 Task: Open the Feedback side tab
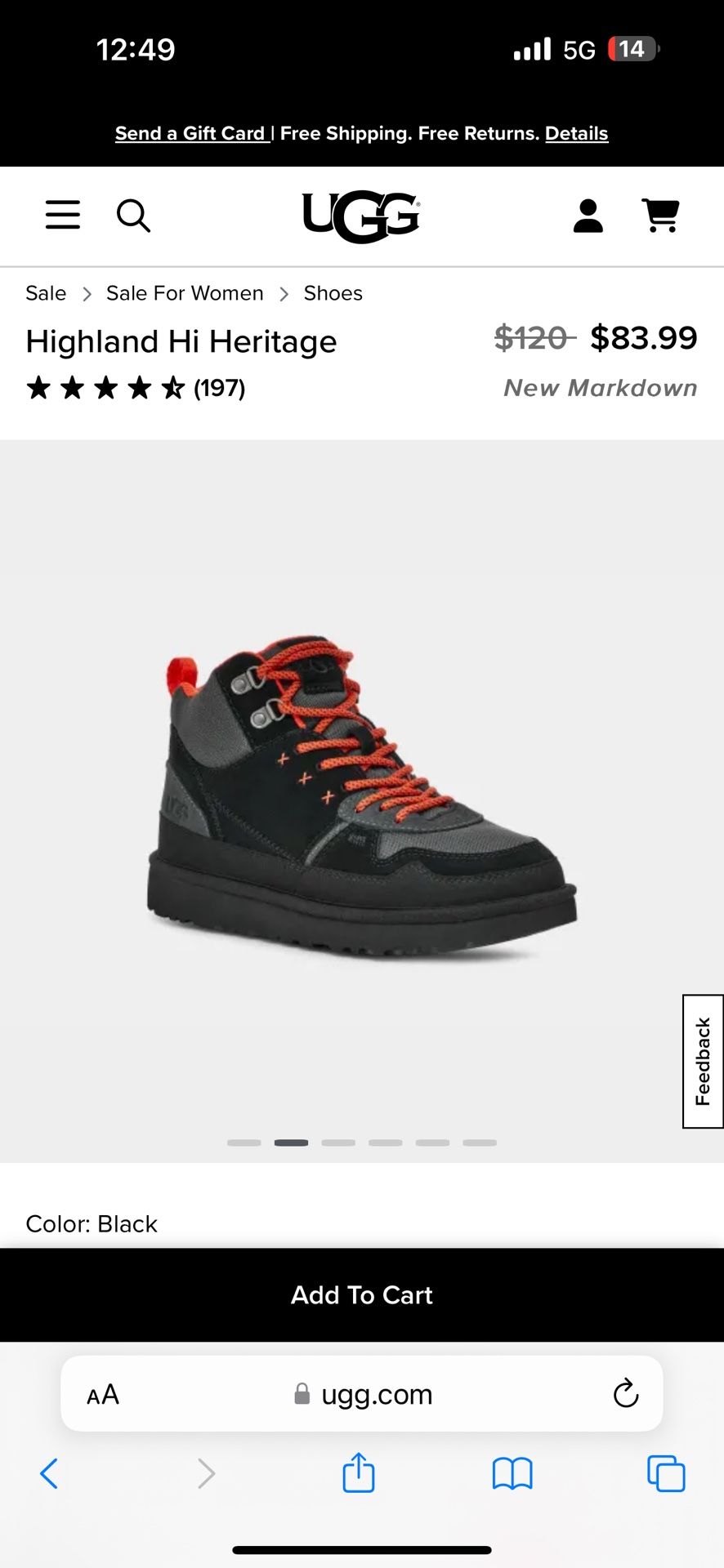703,1061
